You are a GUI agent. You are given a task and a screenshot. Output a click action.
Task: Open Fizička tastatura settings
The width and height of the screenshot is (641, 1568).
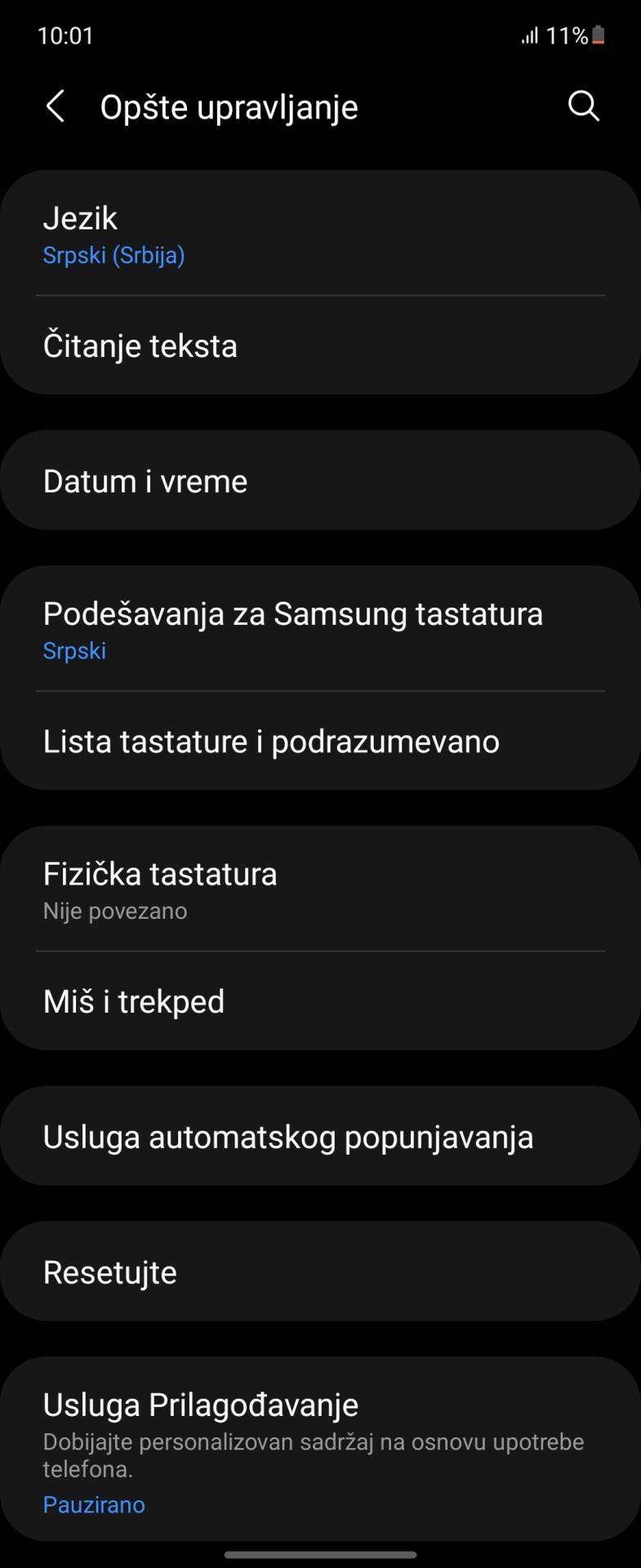[x=320, y=889]
